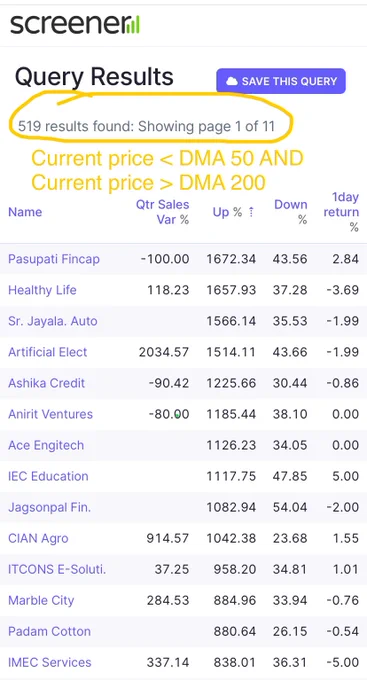Sort by 1day return % column
This screenshot has height=680, width=367.
pyautogui.click(x=341, y=212)
